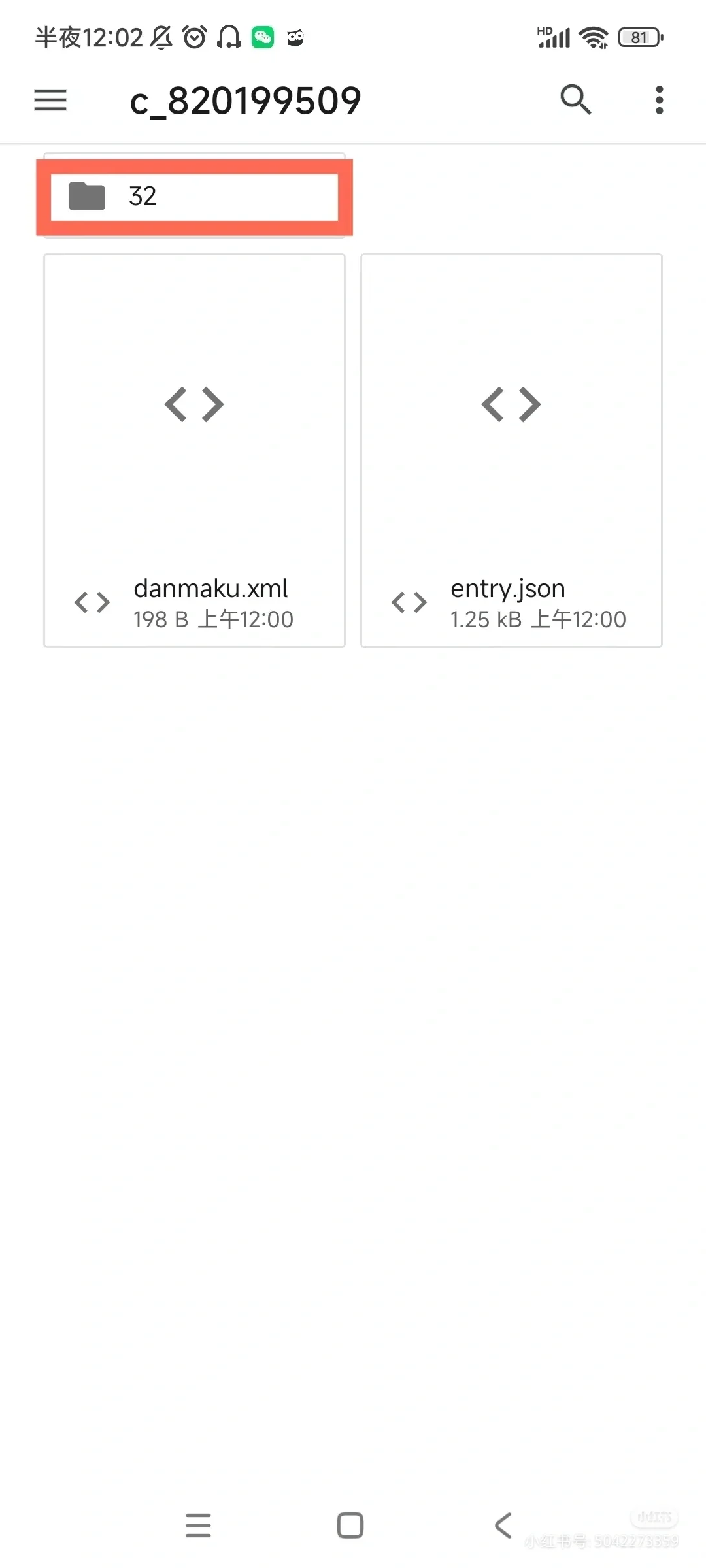Open the navigation drawer menu
The height and width of the screenshot is (1568, 706).
pos(50,100)
